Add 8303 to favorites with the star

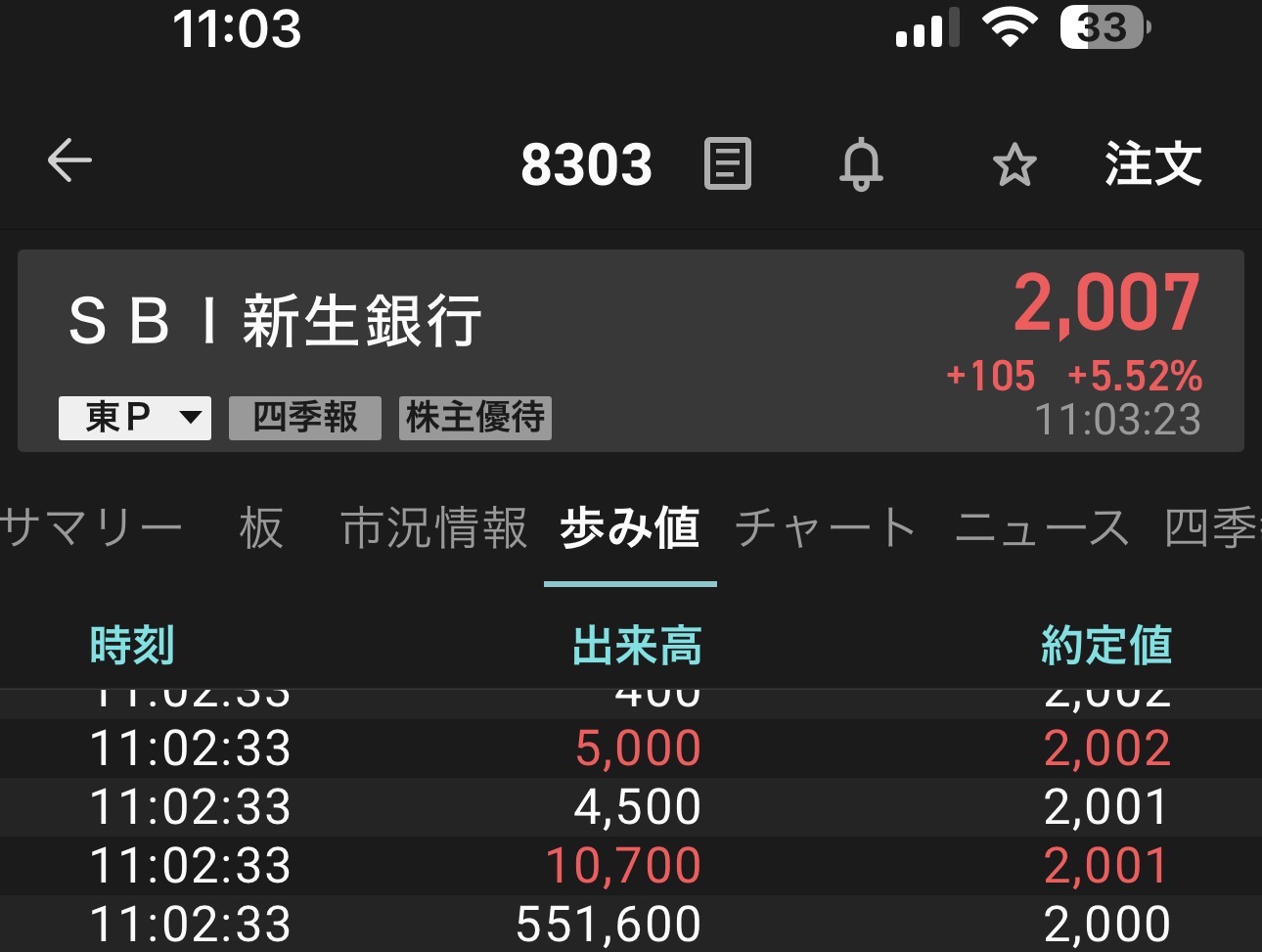[1014, 164]
